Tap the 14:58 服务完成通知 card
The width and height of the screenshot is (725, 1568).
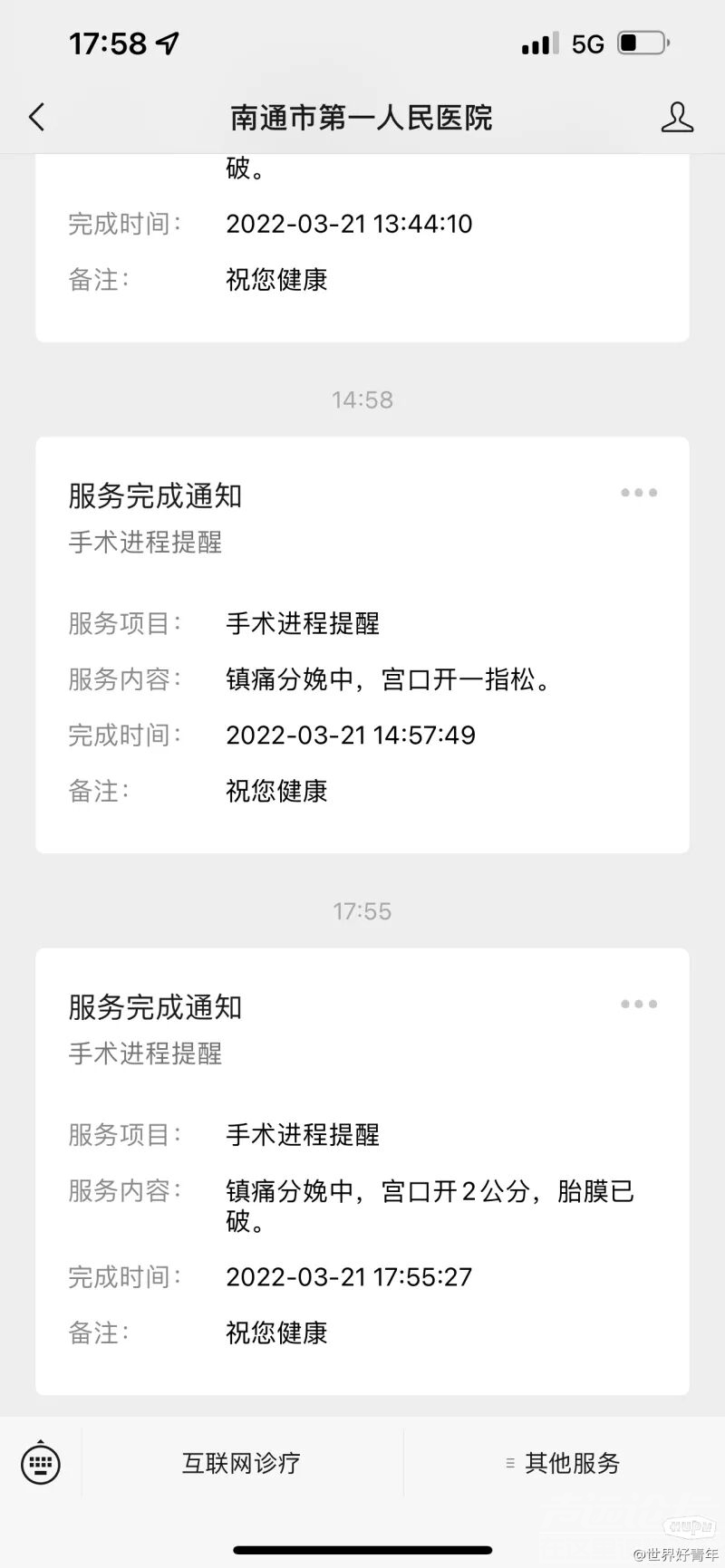coord(362,643)
